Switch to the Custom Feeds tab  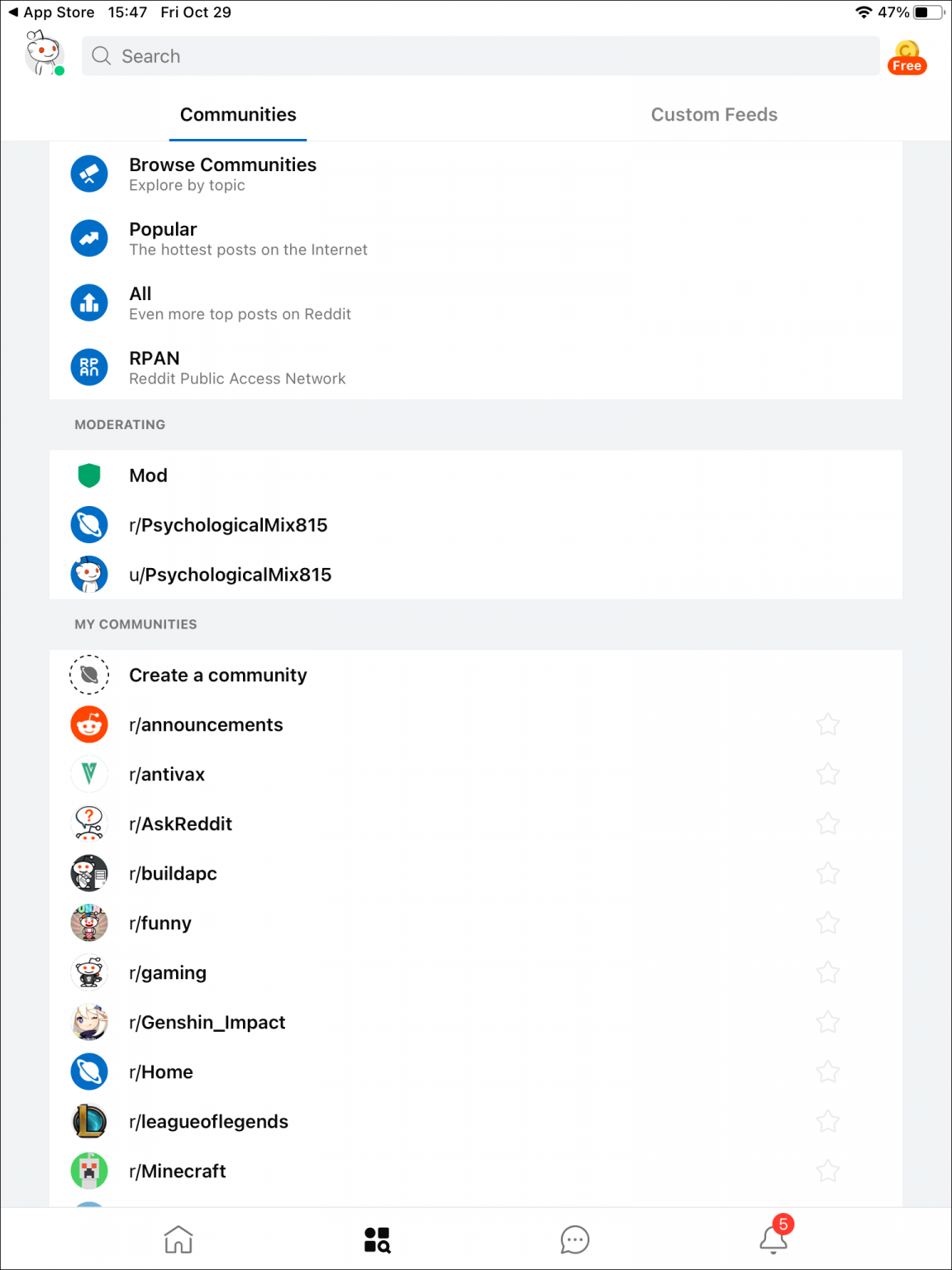pos(714,114)
